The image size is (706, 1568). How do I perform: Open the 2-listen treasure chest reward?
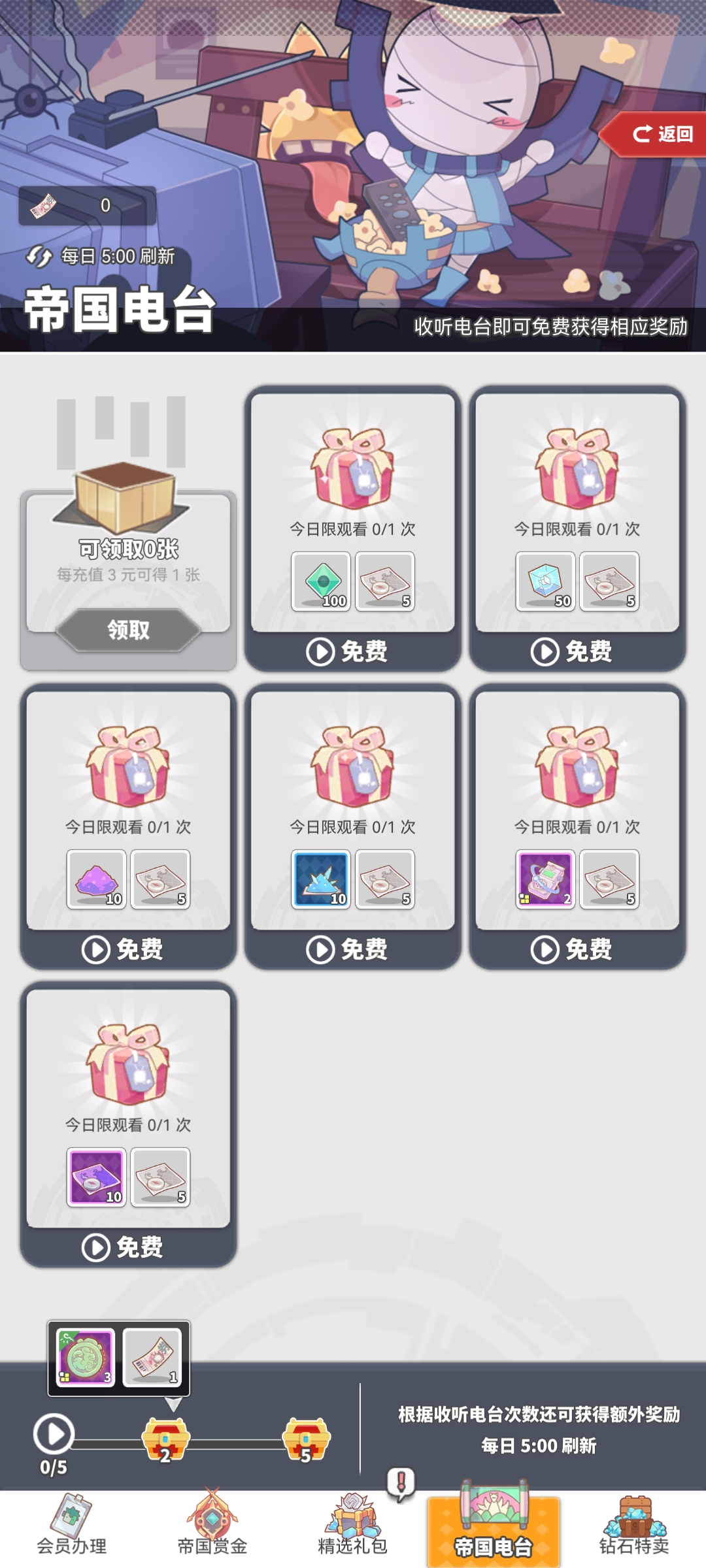click(166, 1439)
